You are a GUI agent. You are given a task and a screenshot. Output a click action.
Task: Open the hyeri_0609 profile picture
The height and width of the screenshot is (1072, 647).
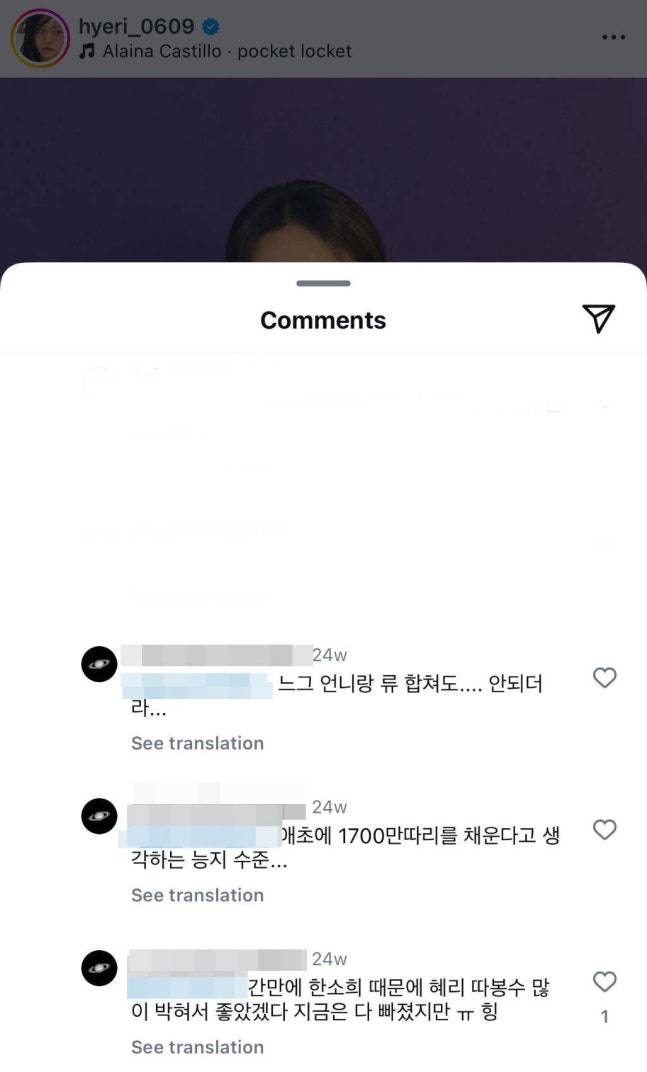(x=39, y=39)
